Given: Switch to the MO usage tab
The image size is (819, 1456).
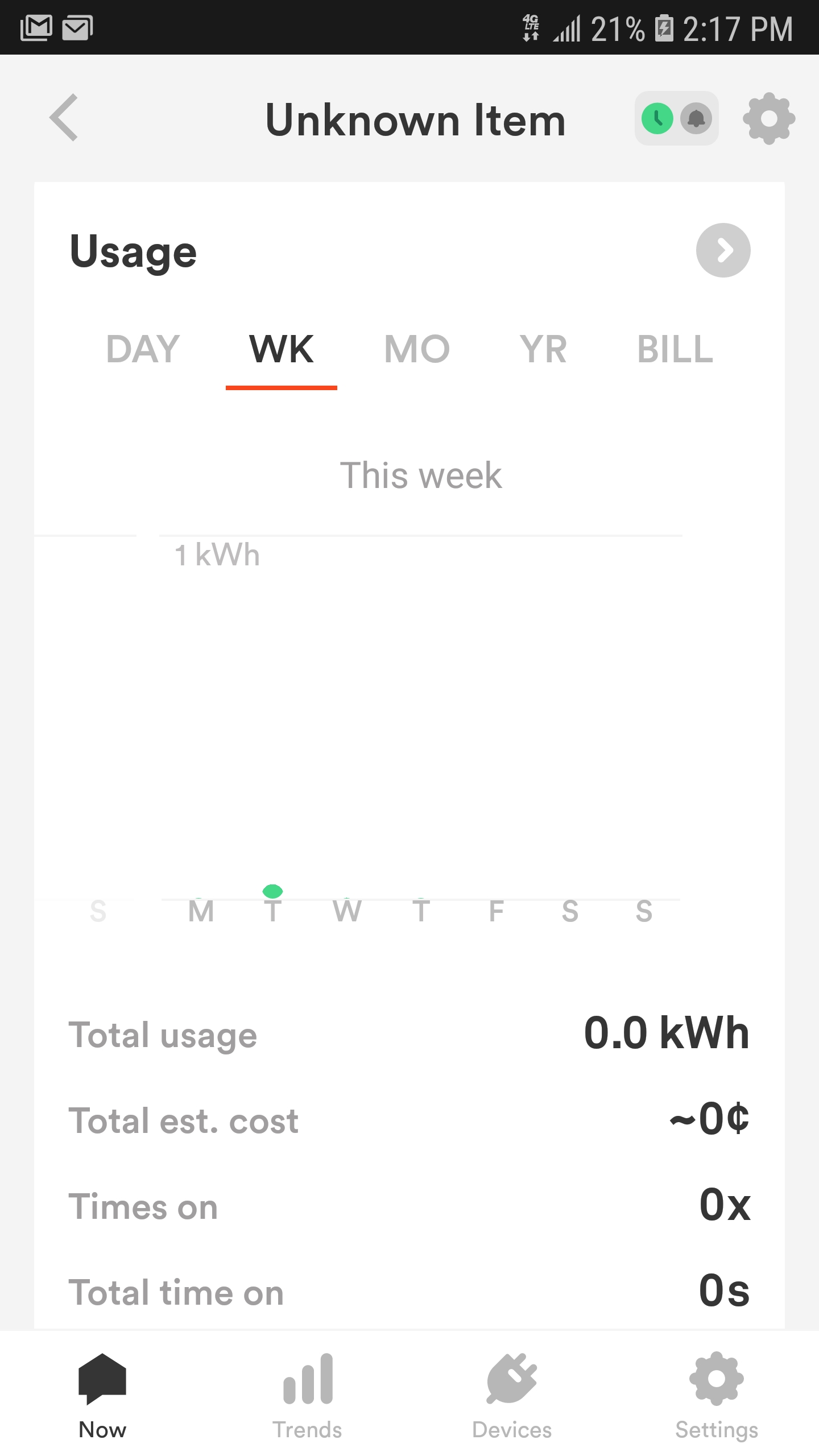Looking at the screenshot, I should (417, 349).
